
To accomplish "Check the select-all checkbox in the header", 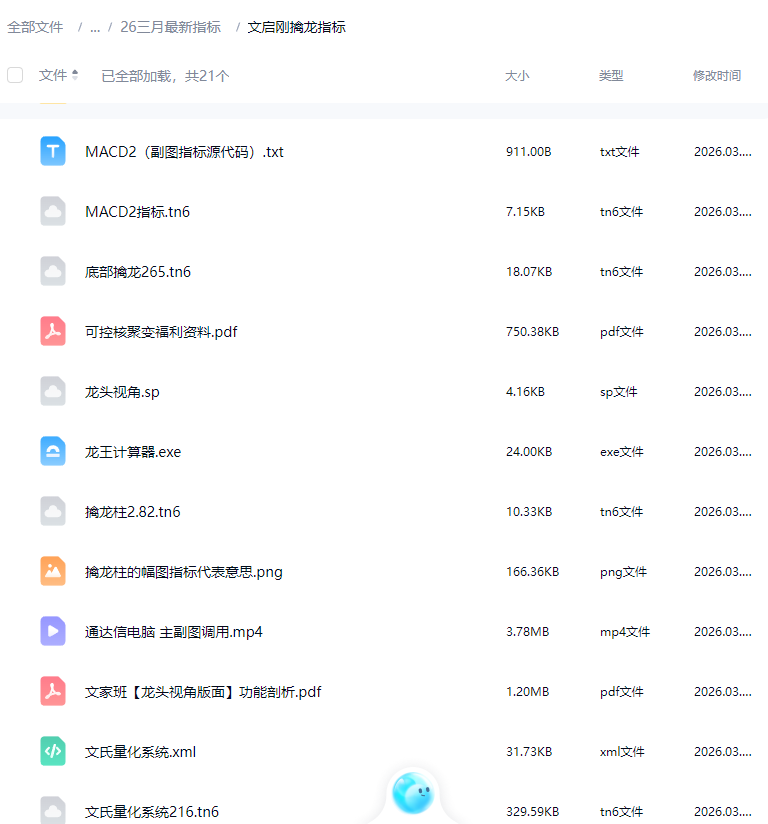I will (15, 74).
